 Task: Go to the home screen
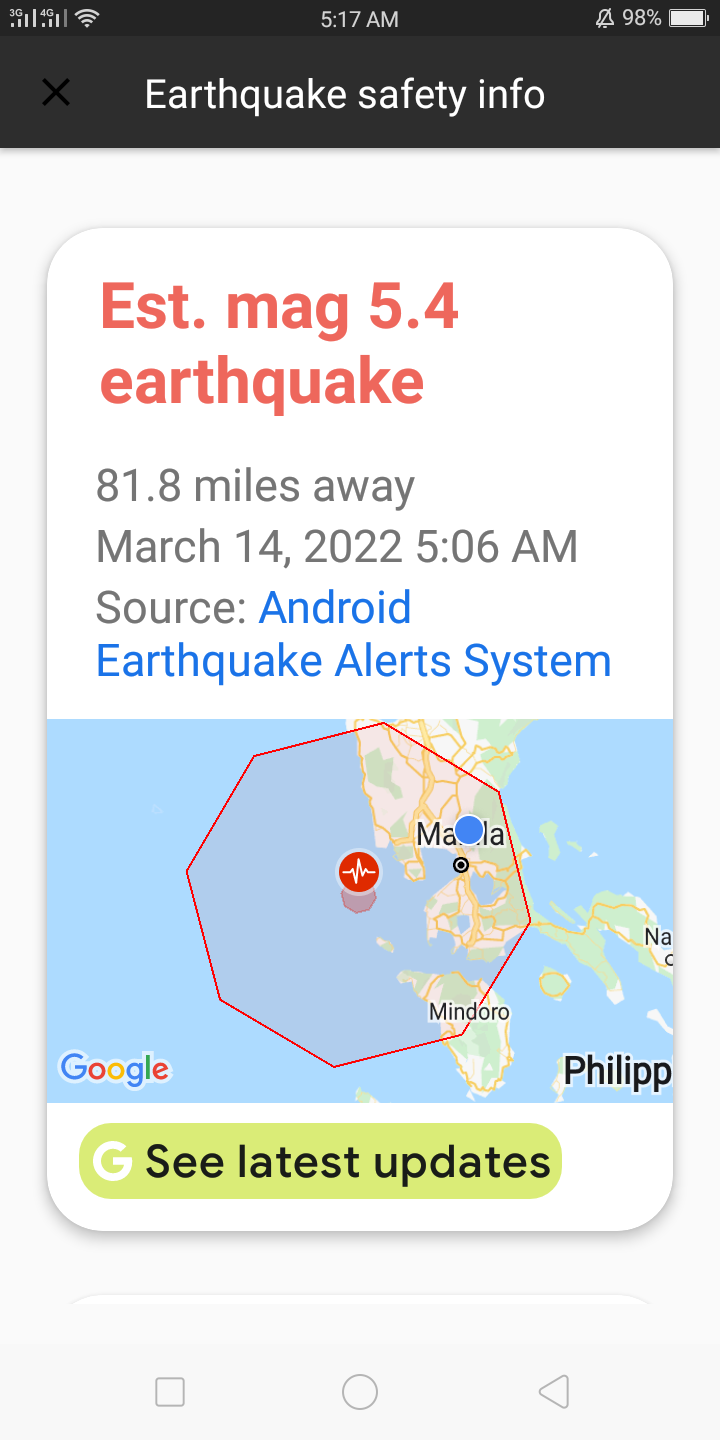pos(360,1391)
